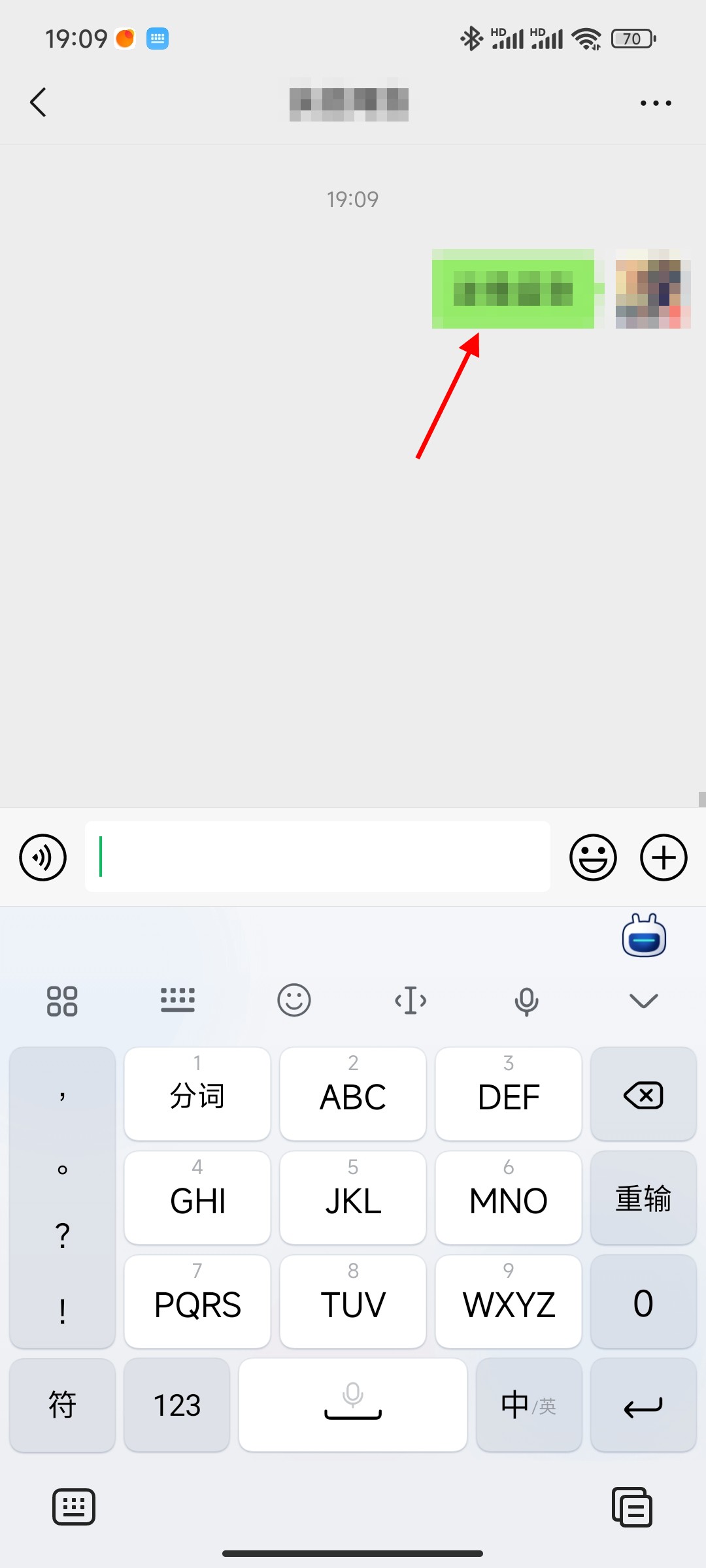Open the emoji sticker panel
Viewport: 706px width, 1568px height.
(x=593, y=857)
